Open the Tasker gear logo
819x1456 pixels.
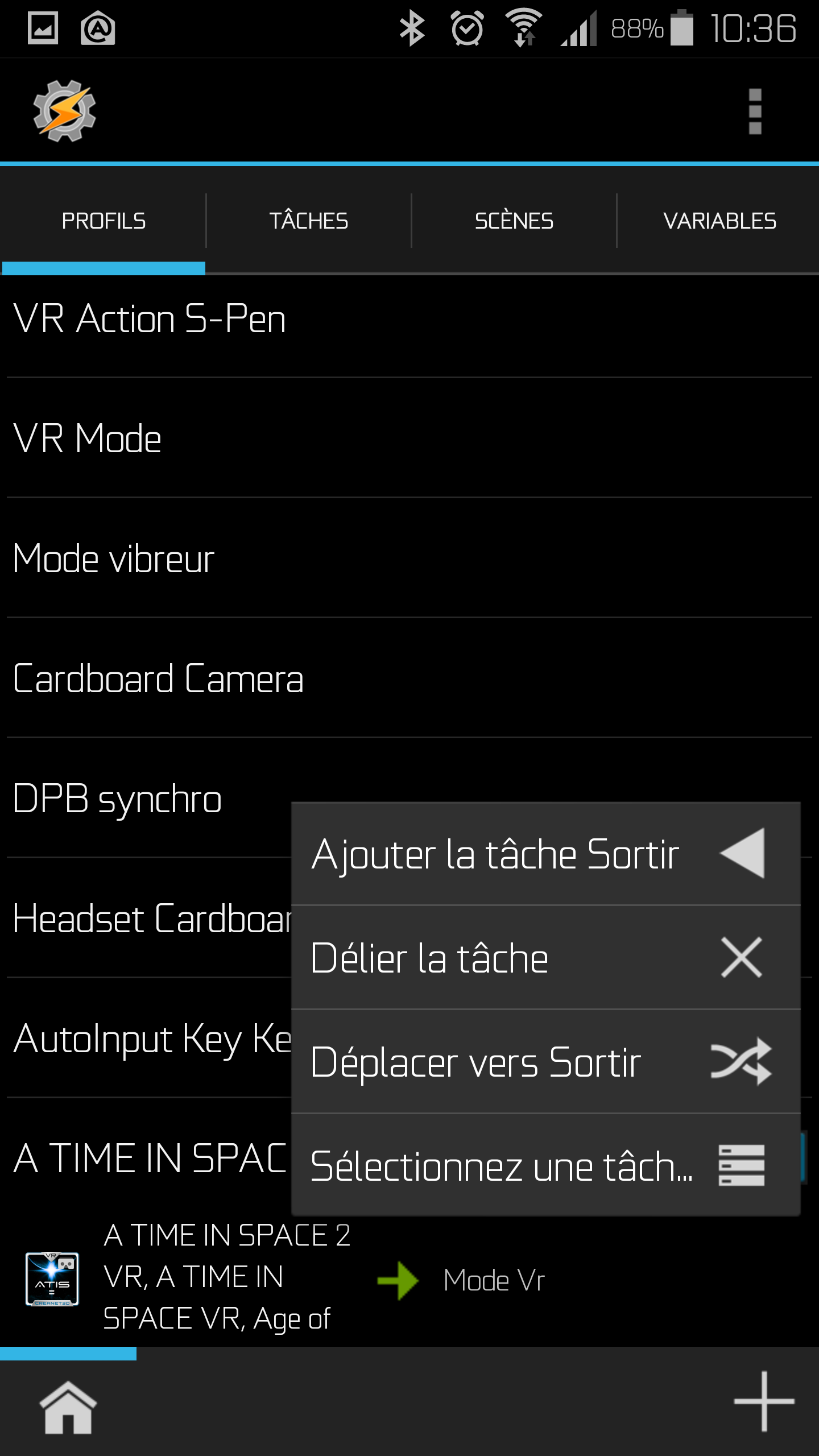[x=64, y=111]
